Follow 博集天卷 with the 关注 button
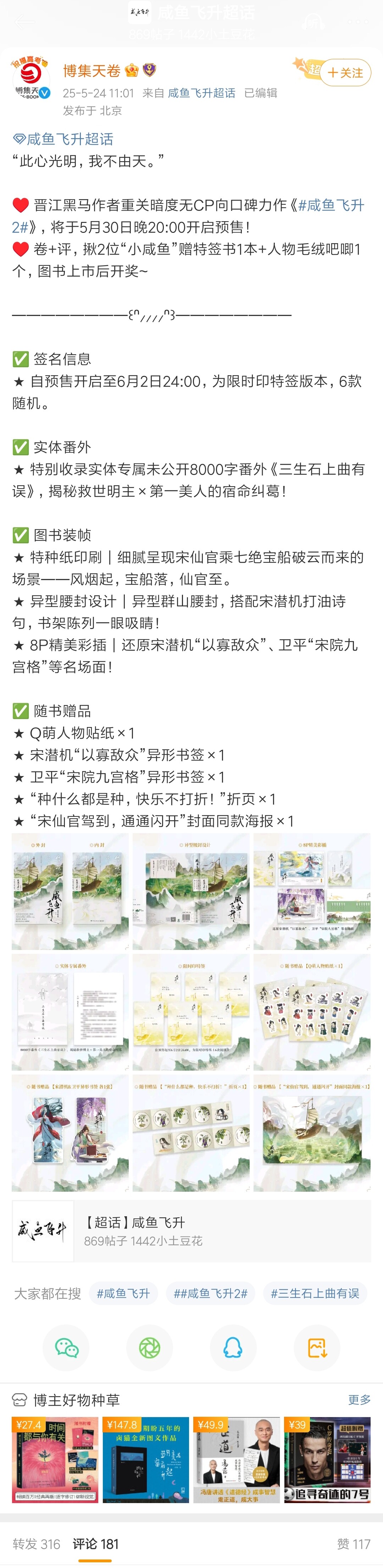383x1568 pixels. [345, 73]
